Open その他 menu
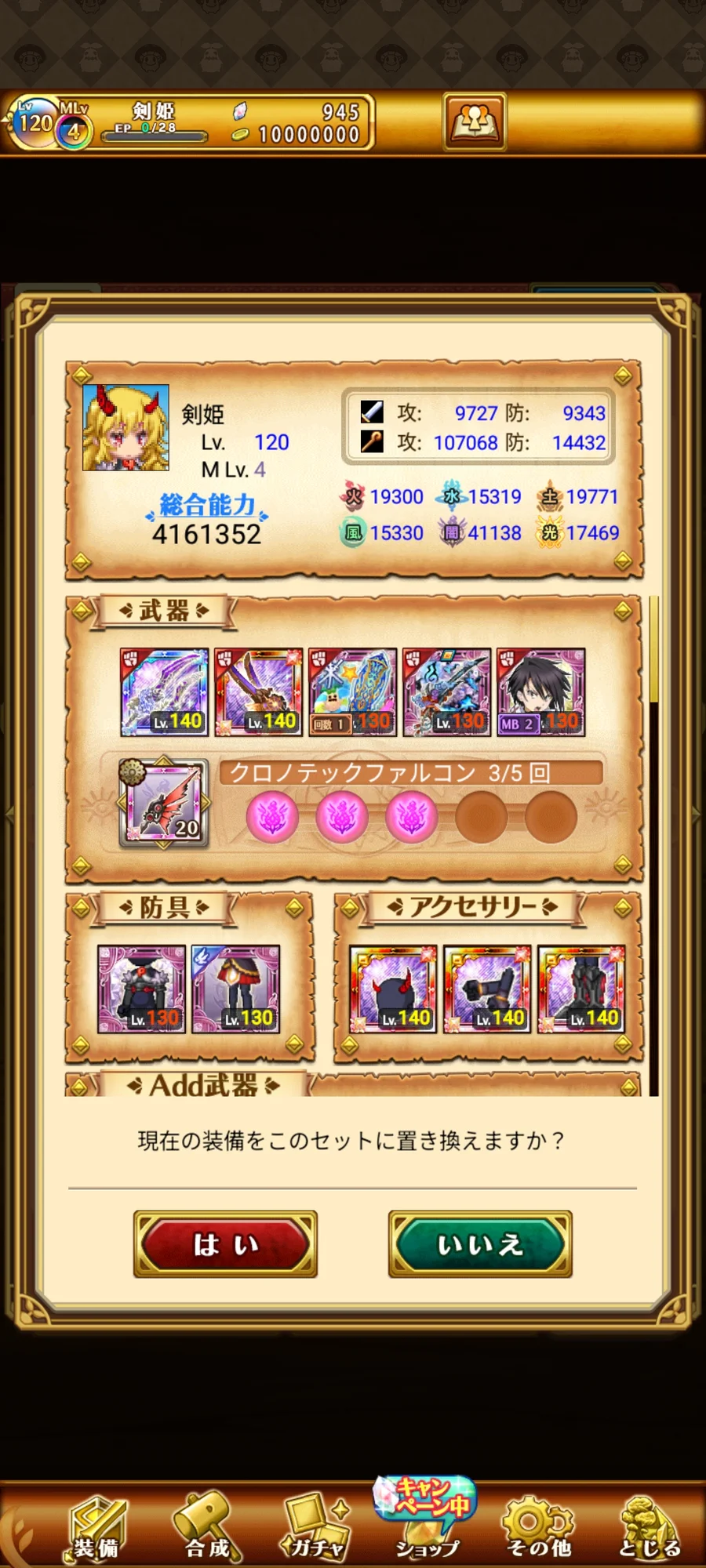The height and width of the screenshot is (1568, 706). (538, 1528)
